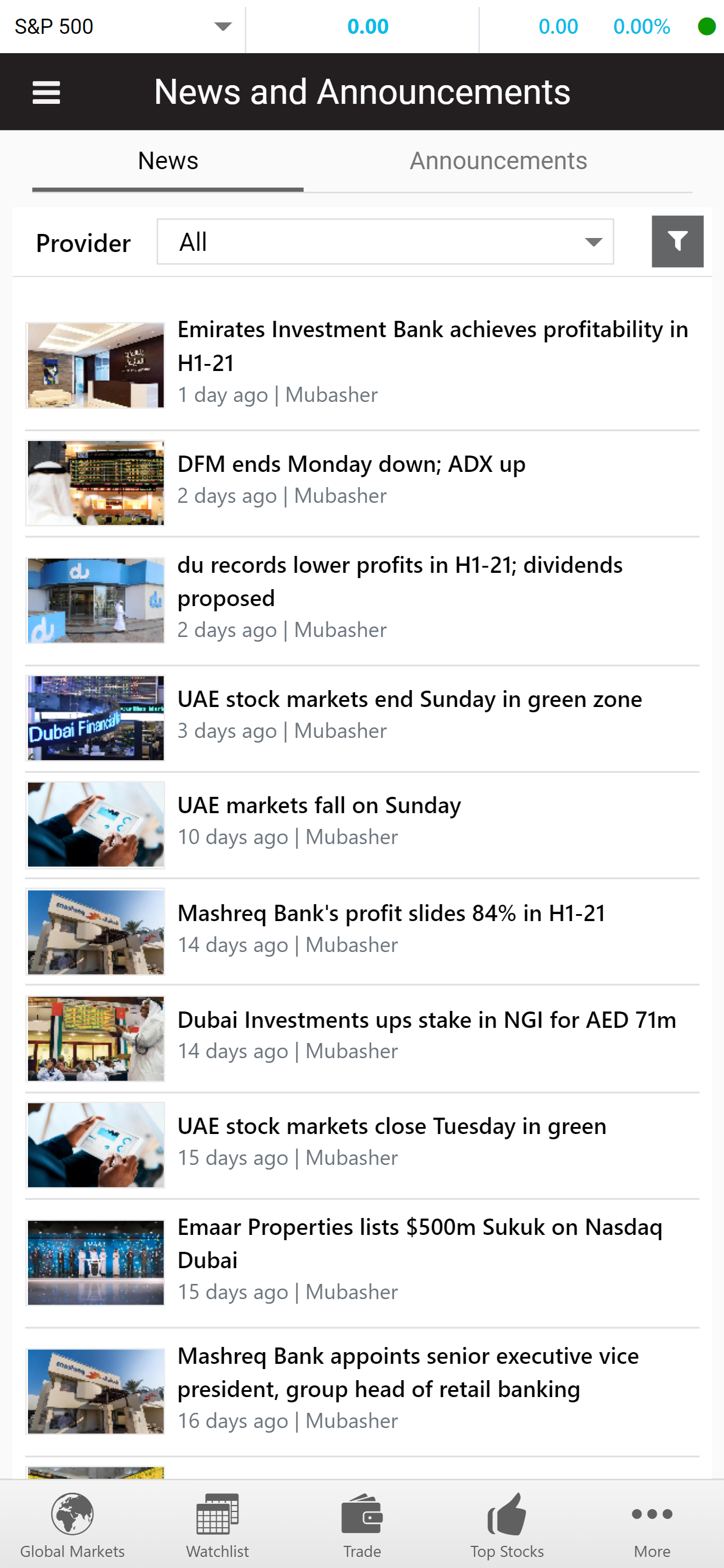Screen dimensions: 724x1568
Task: Read Mashreq Bank's profit slides 84% news
Action: (362, 930)
